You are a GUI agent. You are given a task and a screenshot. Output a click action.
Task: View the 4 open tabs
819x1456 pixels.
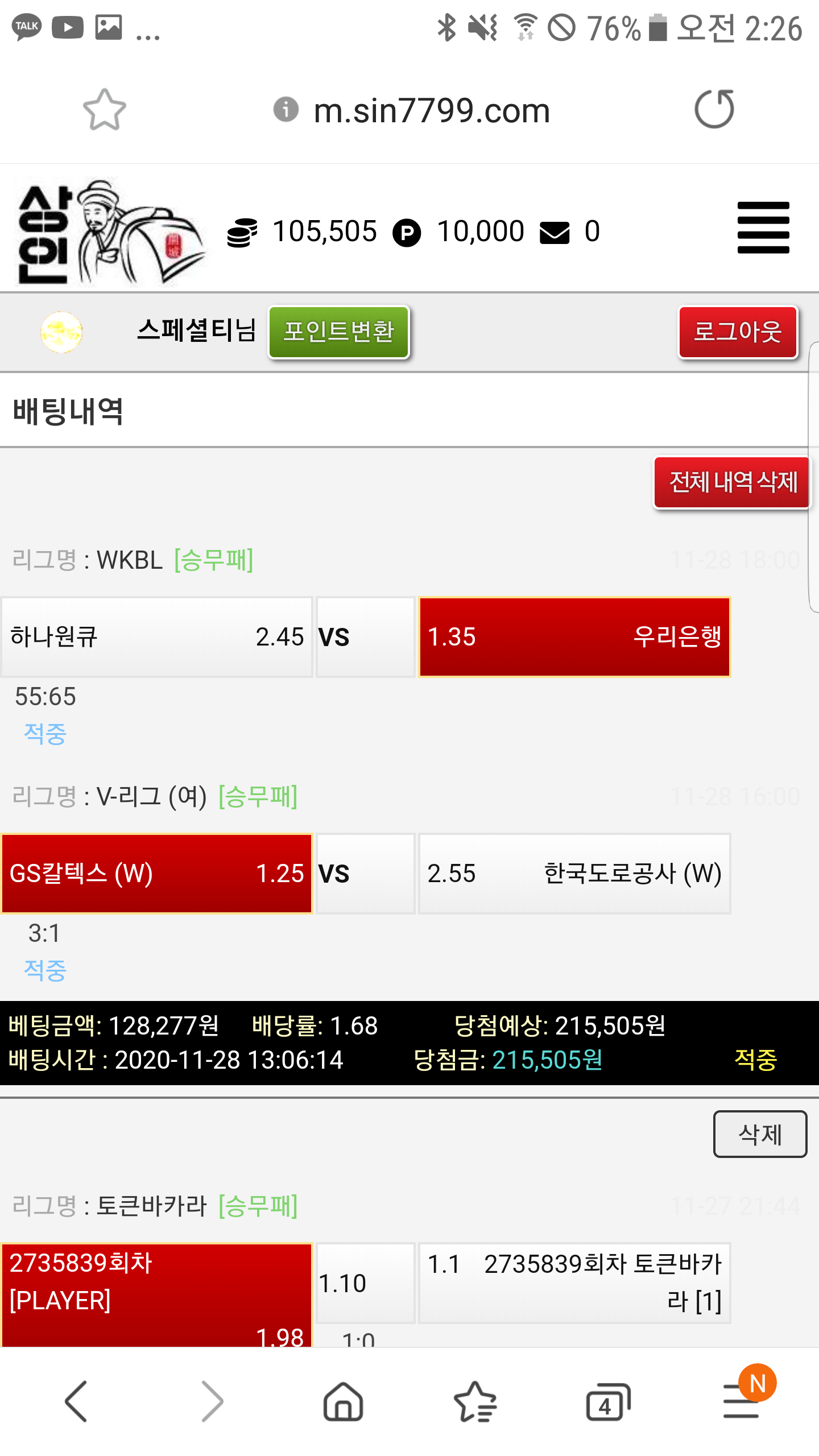pos(607,1401)
